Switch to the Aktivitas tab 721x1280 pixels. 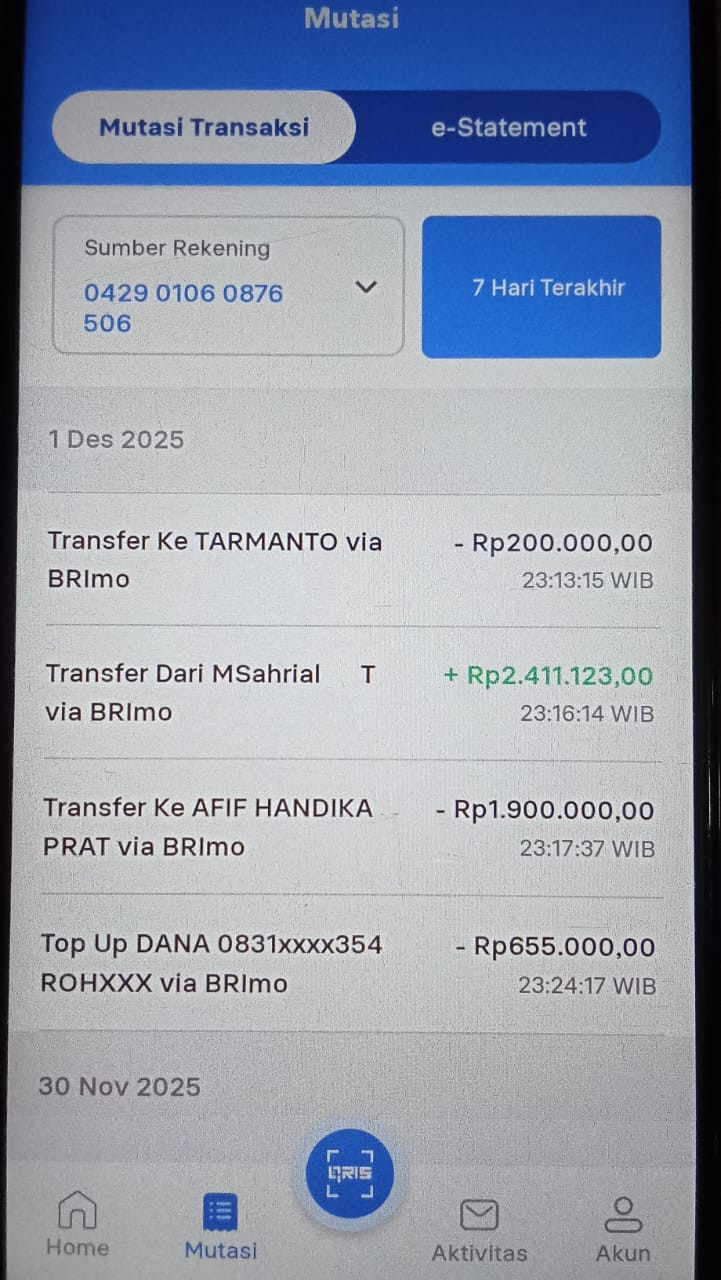[479, 1228]
